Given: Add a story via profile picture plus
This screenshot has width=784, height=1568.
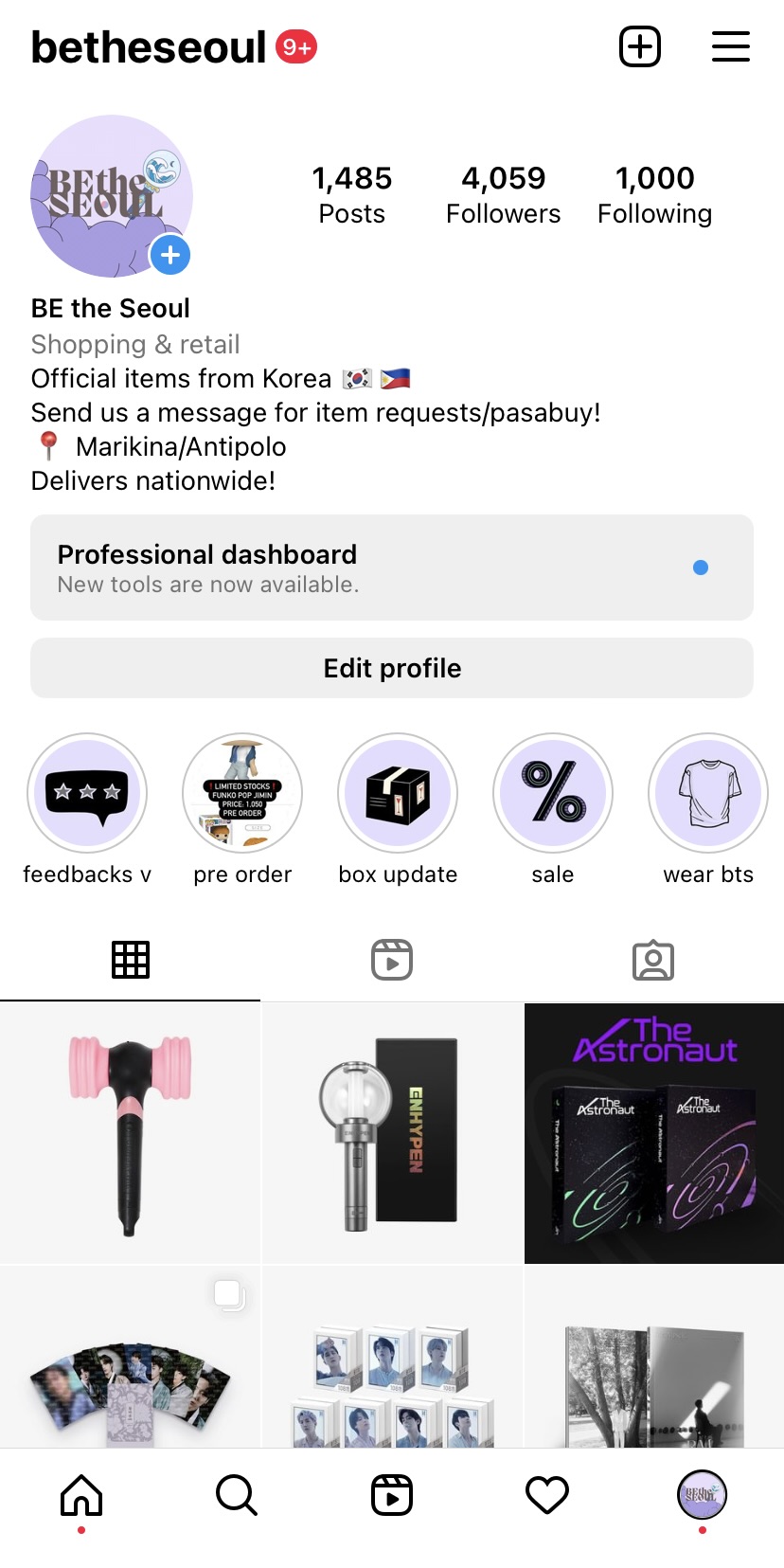Looking at the screenshot, I should [x=170, y=255].
